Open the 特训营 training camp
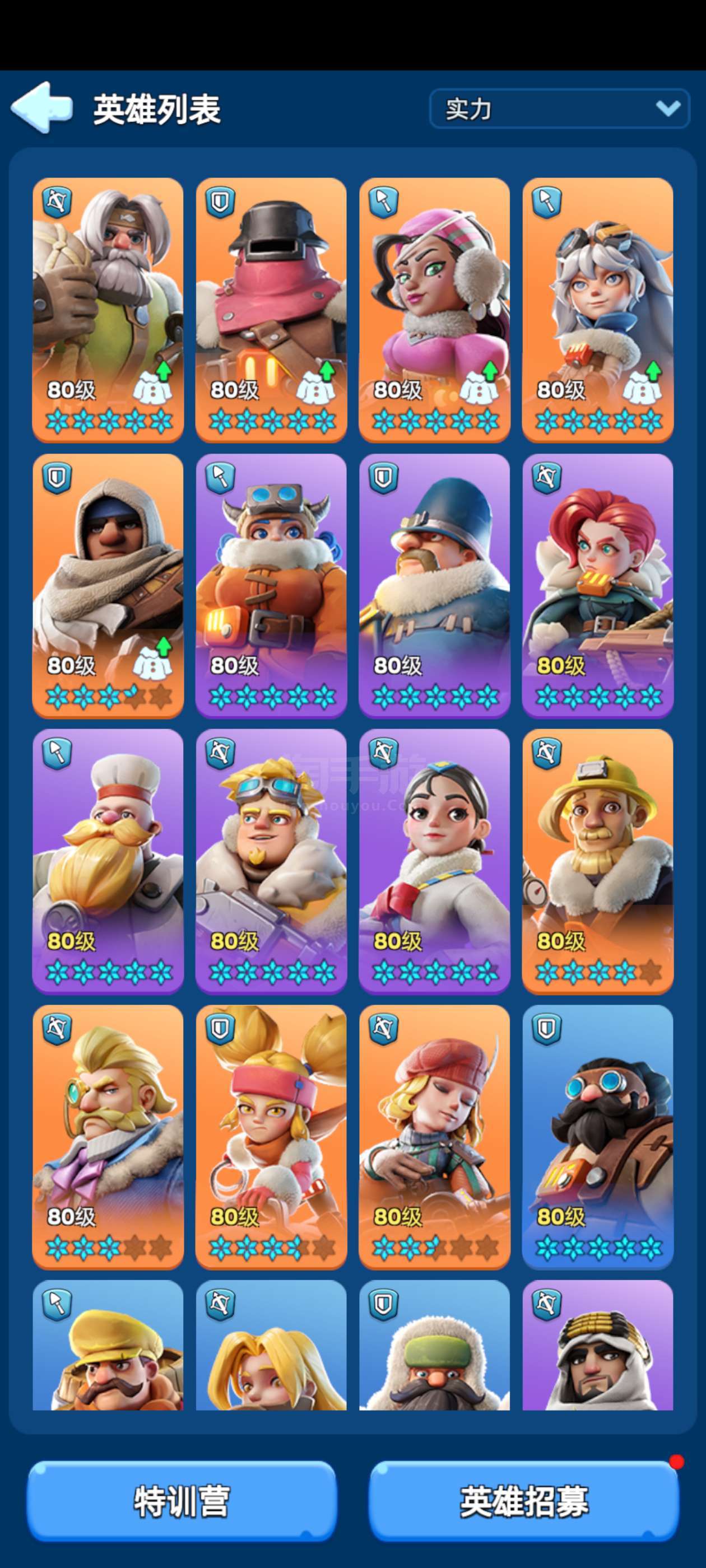The image size is (706, 1568). pos(182,1501)
